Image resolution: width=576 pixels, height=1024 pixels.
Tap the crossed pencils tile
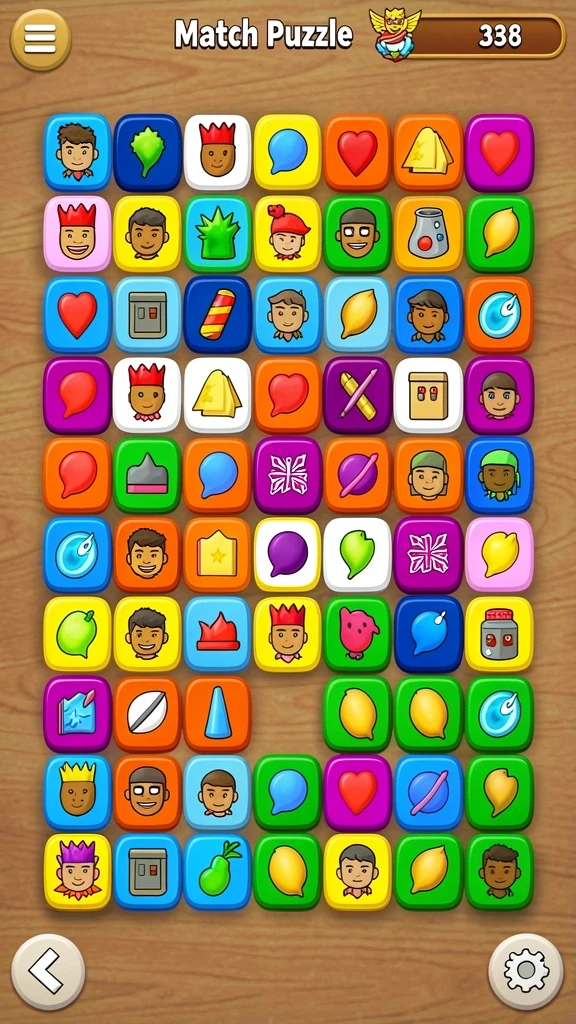[x=357, y=394]
